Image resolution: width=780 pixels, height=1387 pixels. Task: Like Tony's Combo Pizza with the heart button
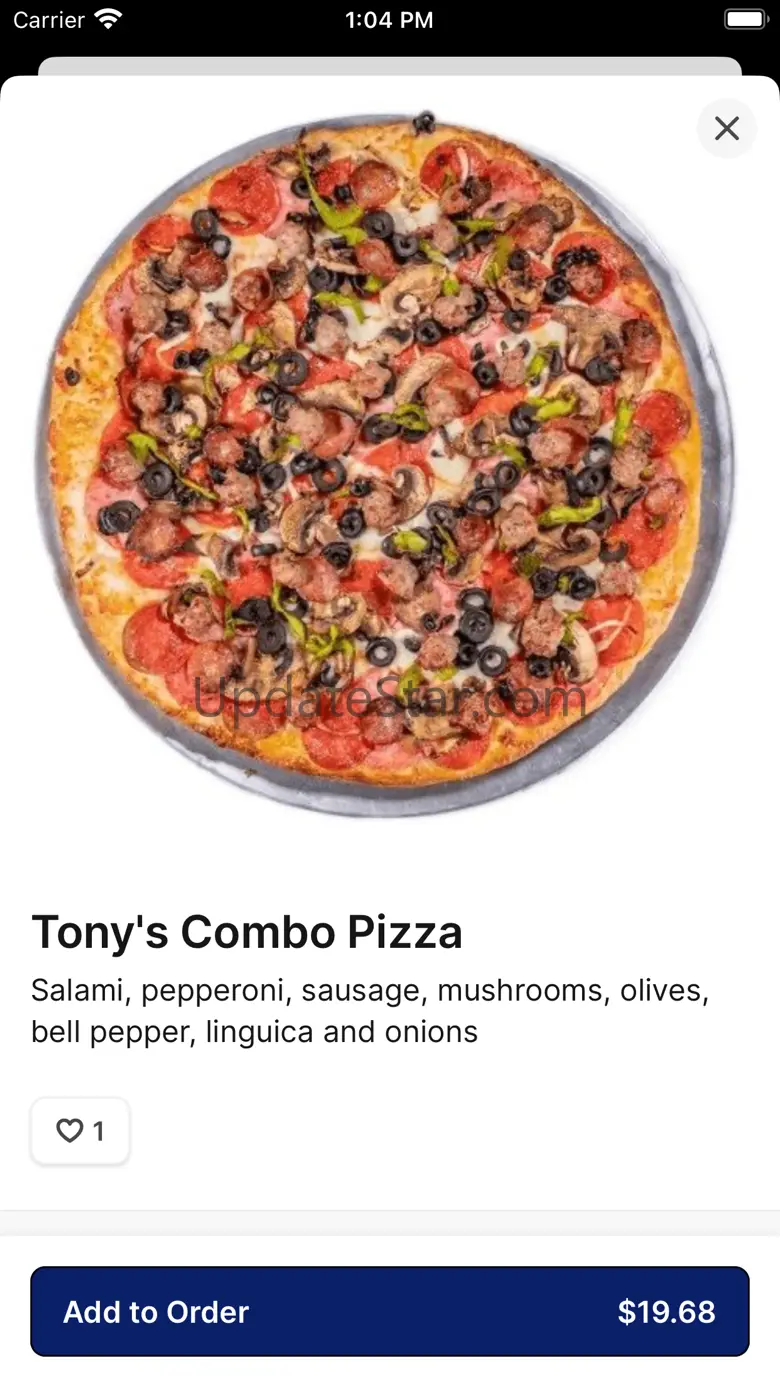80,1131
